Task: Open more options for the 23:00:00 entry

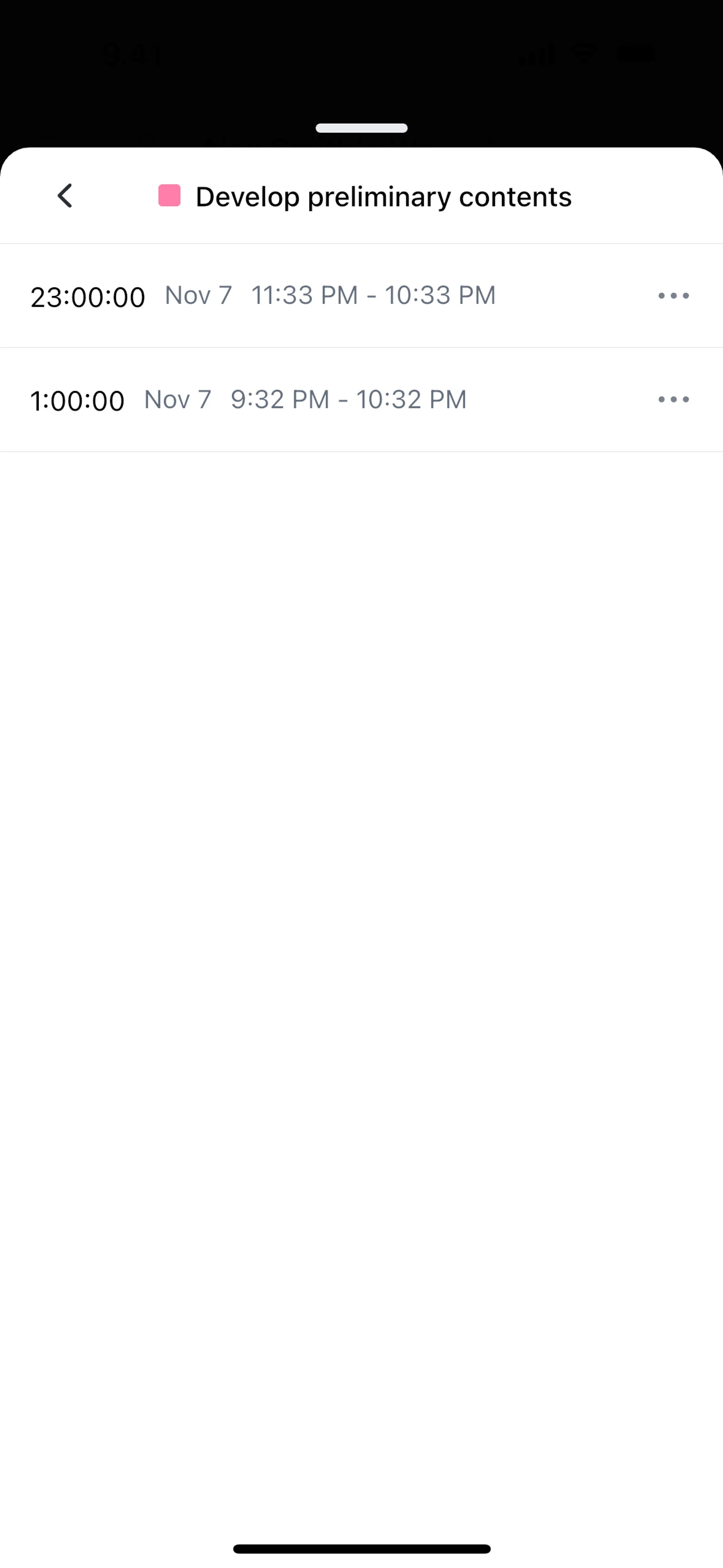Action: pyautogui.click(x=673, y=296)
